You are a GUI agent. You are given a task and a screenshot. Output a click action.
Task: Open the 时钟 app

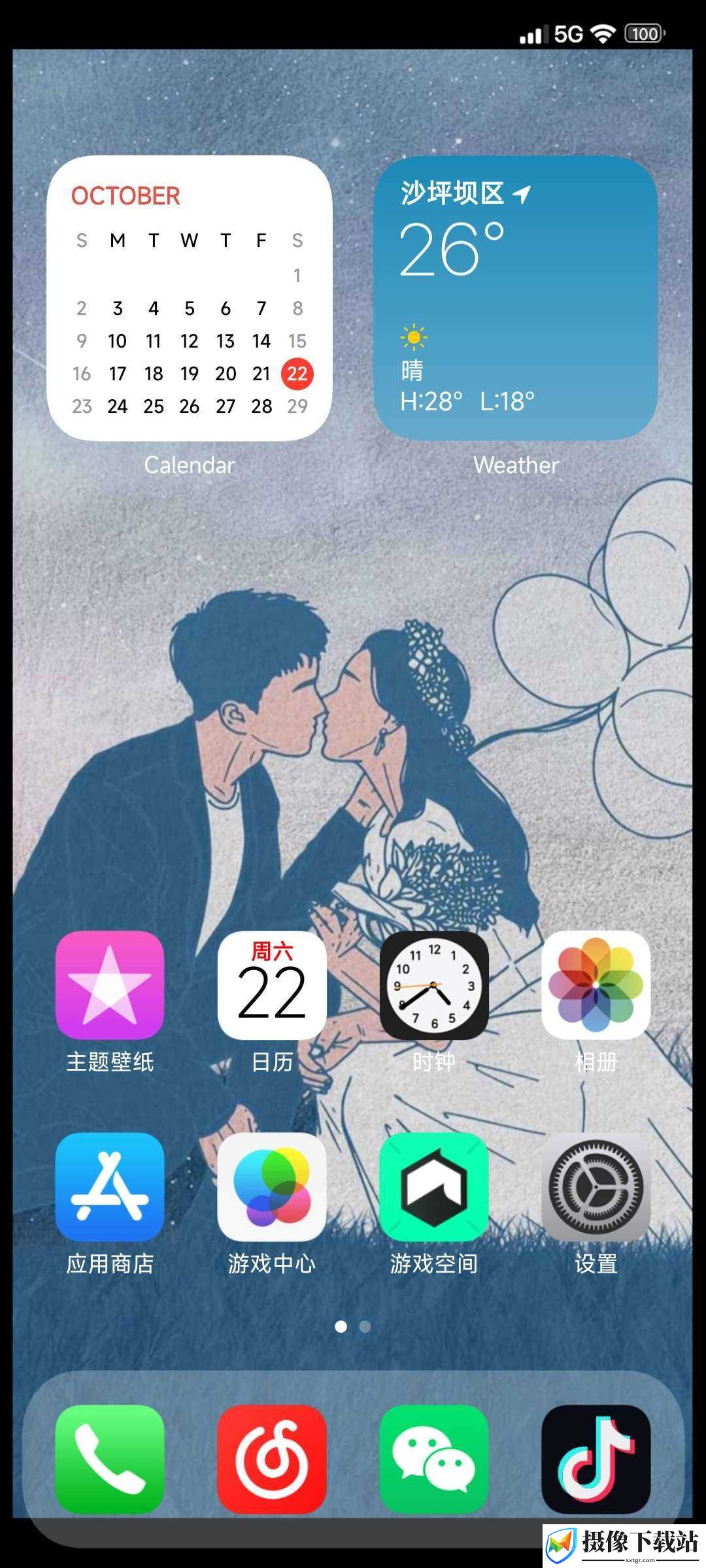434,985
